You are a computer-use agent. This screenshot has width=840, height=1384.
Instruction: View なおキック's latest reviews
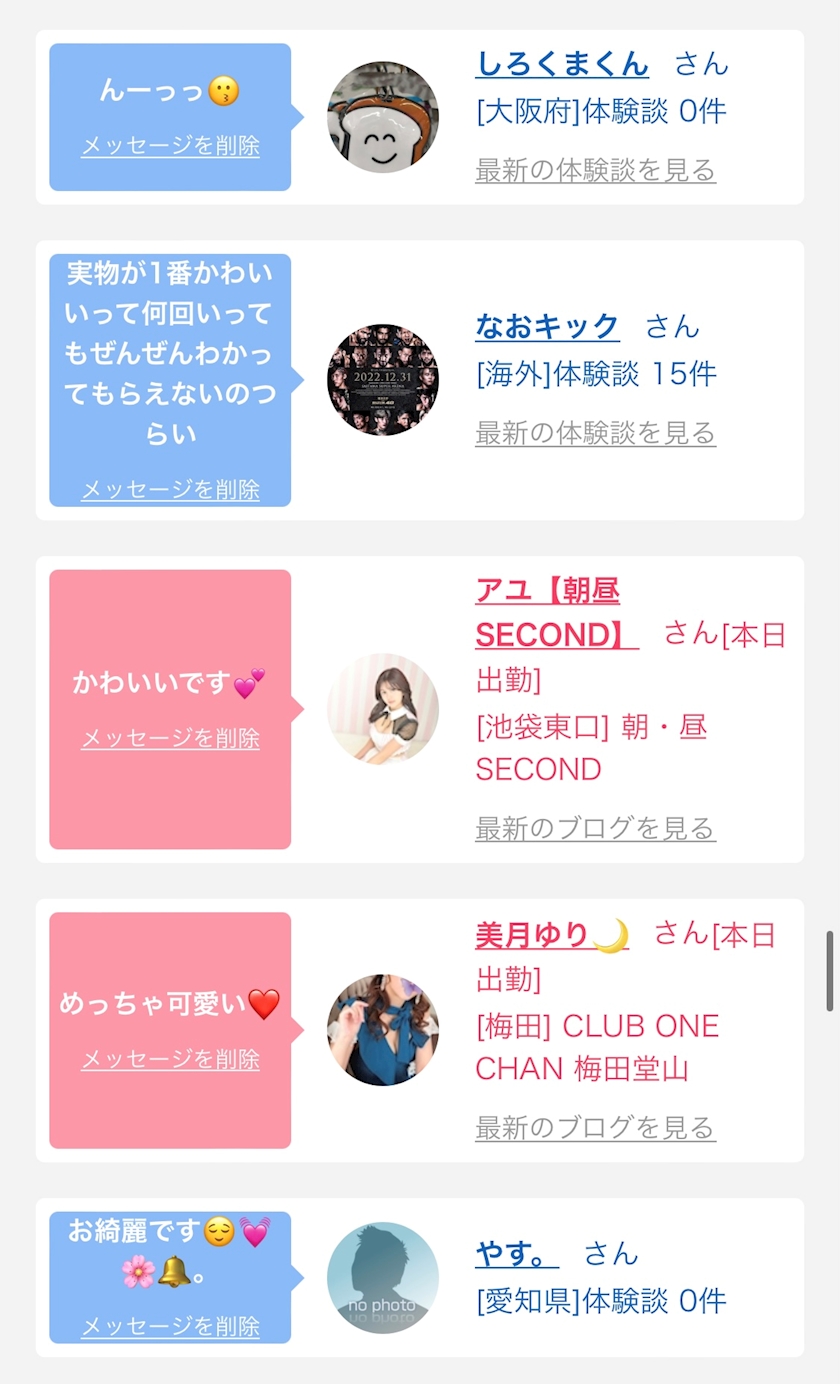(x=595, y=433)
